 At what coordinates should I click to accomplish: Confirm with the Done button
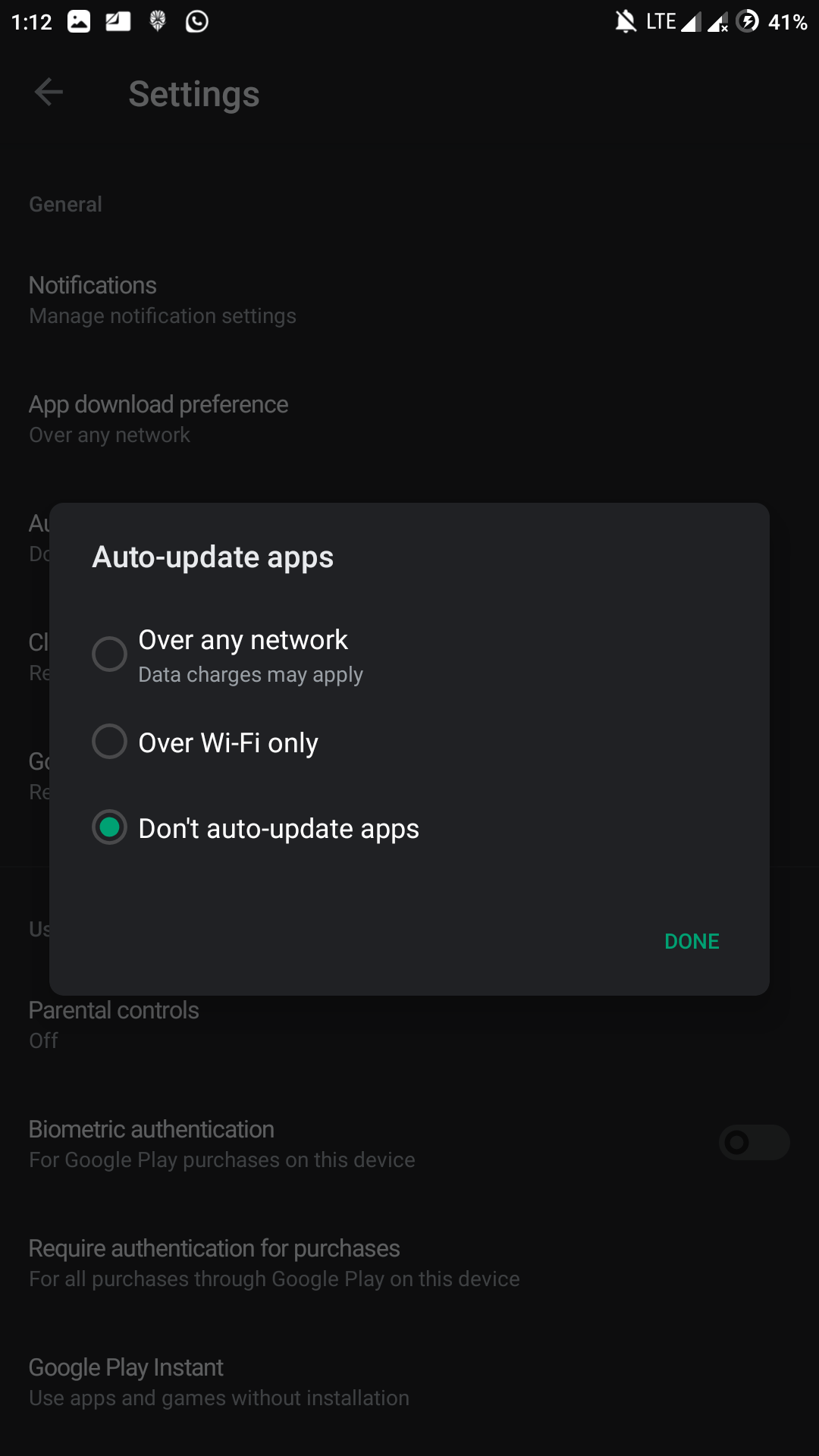coord(692,941)
